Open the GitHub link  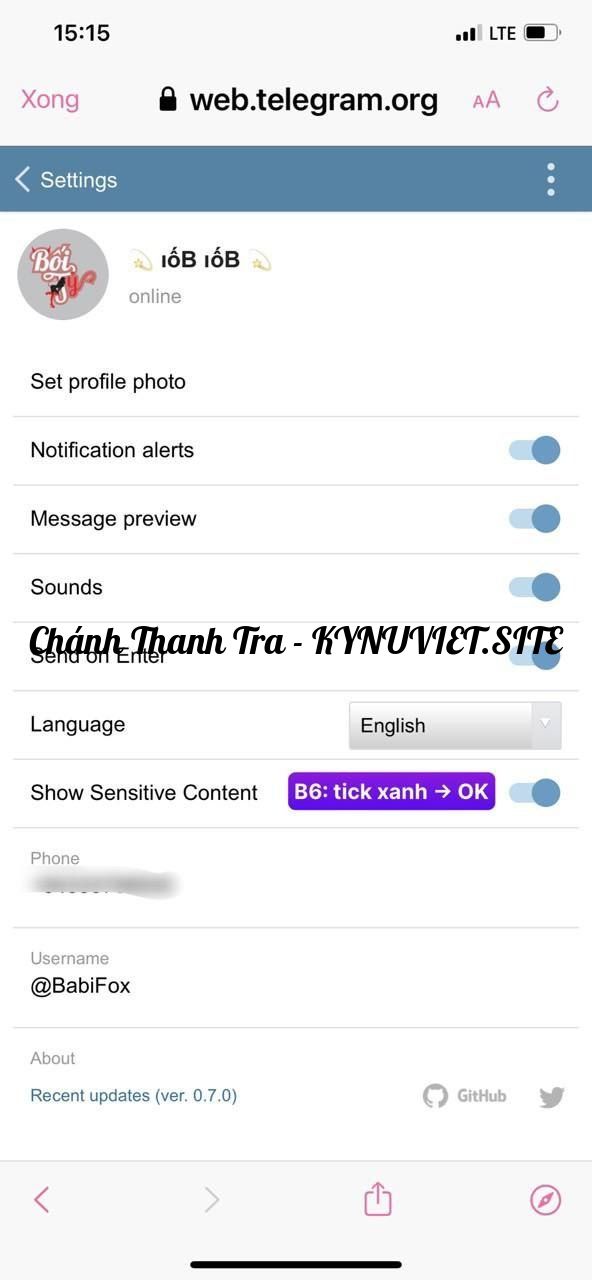click(465, 1096)
